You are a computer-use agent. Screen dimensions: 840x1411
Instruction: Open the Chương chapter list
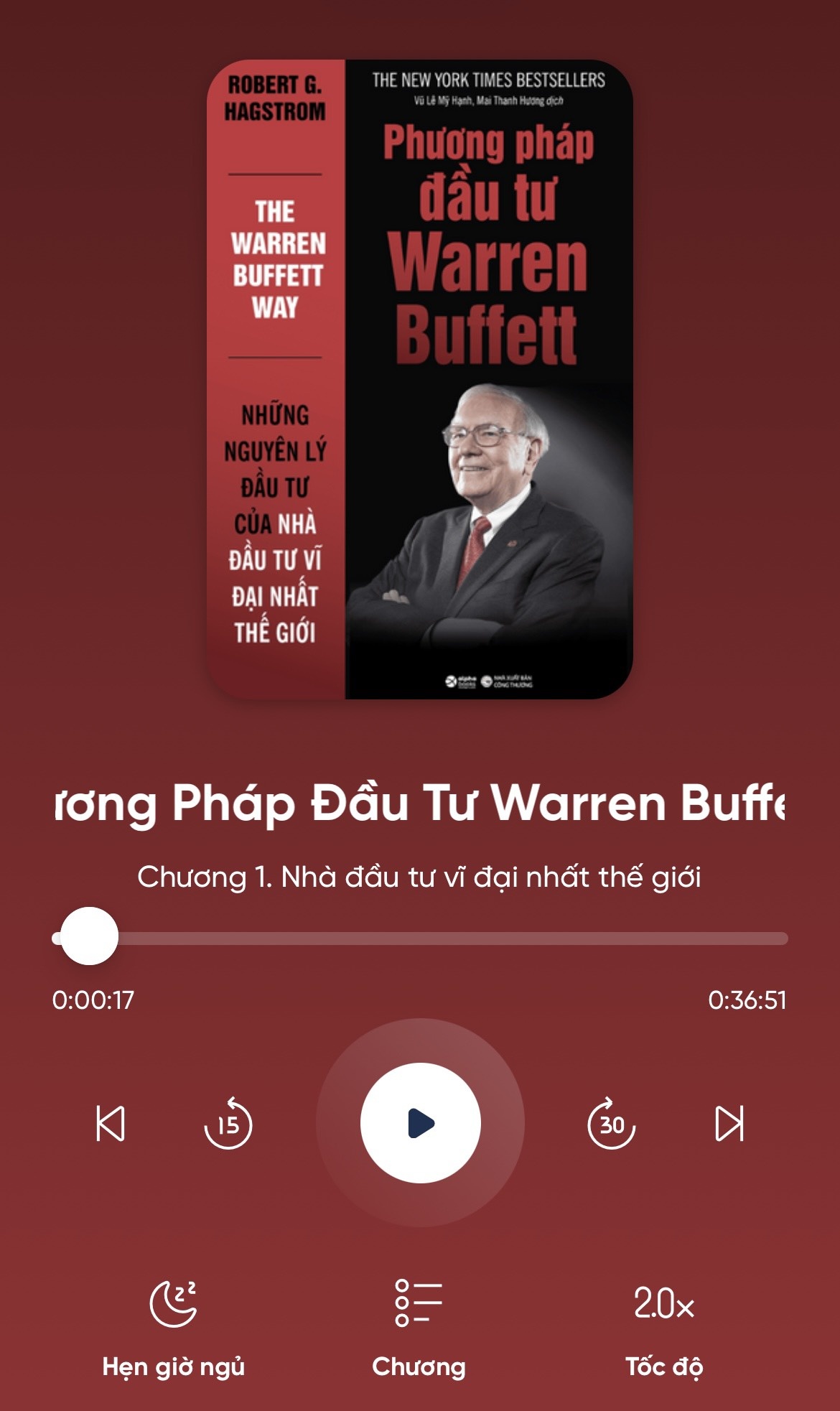419,1327
